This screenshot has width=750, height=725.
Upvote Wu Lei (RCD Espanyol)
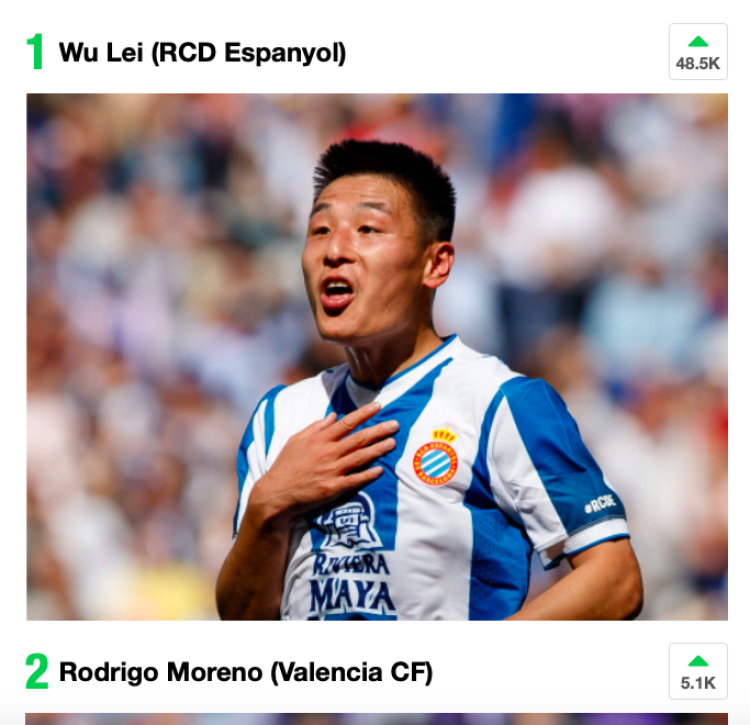coord(697,51)
